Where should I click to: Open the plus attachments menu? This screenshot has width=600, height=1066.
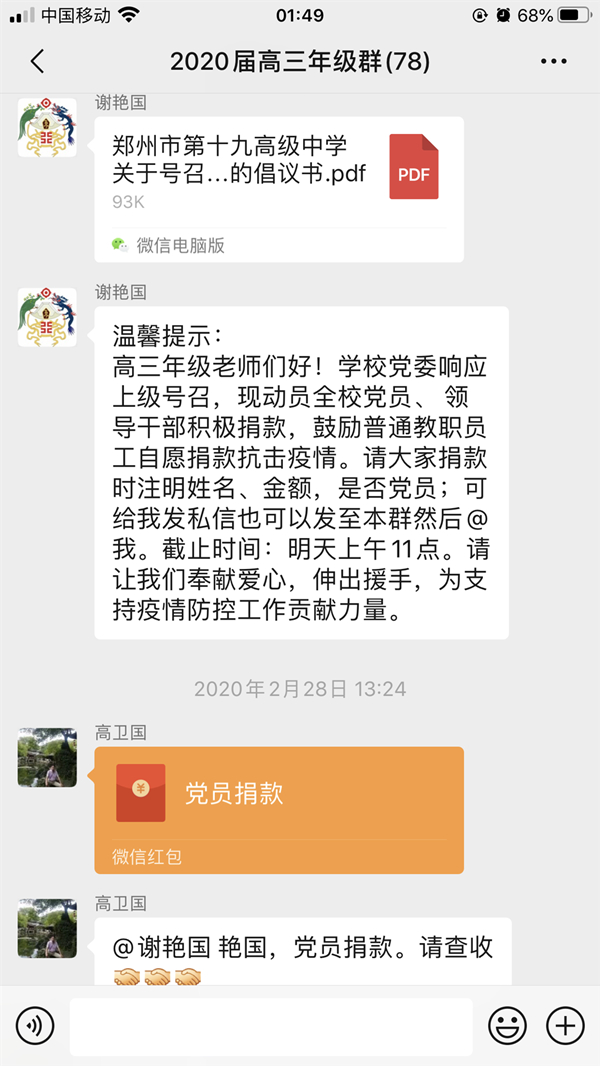click(x=565, y=1026)
